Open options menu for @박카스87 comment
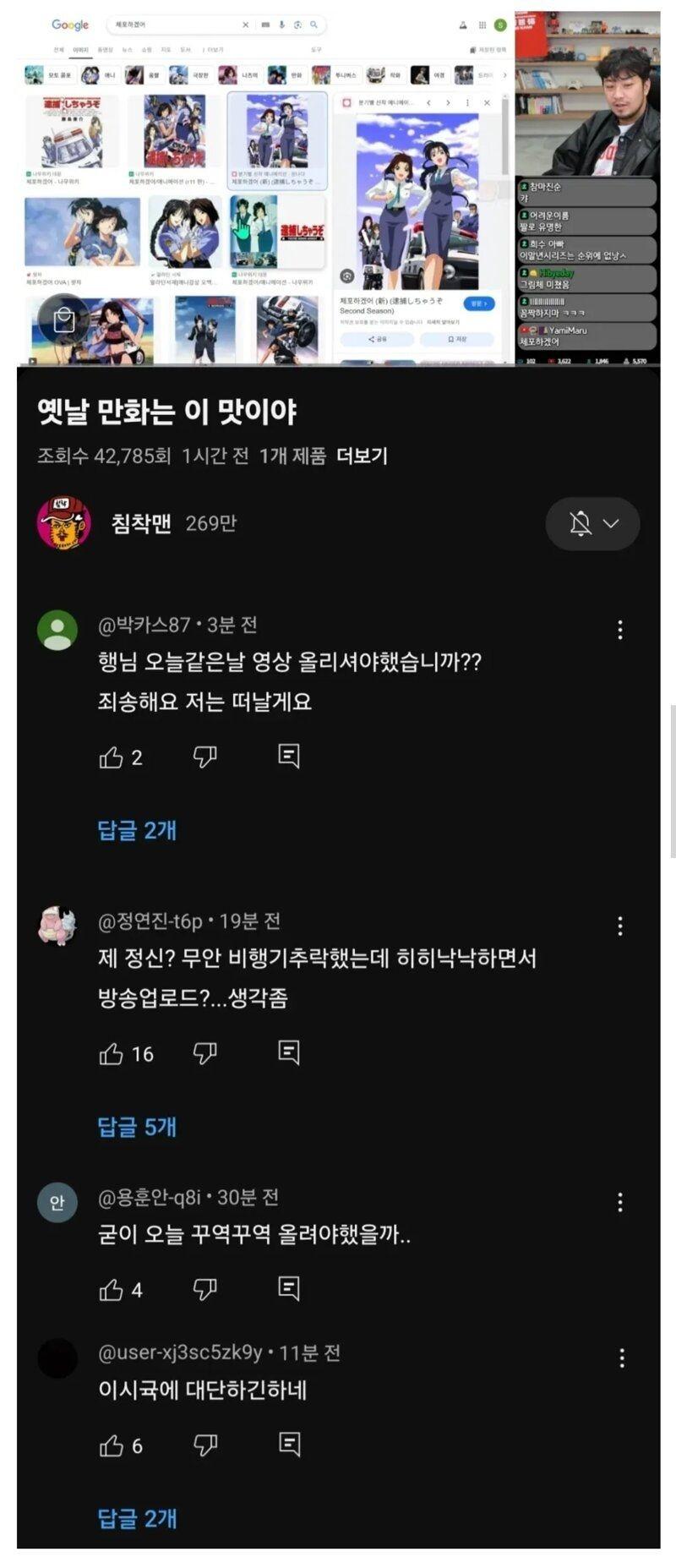This screenshot has height=1568, width=676. (x=620, y=629)
